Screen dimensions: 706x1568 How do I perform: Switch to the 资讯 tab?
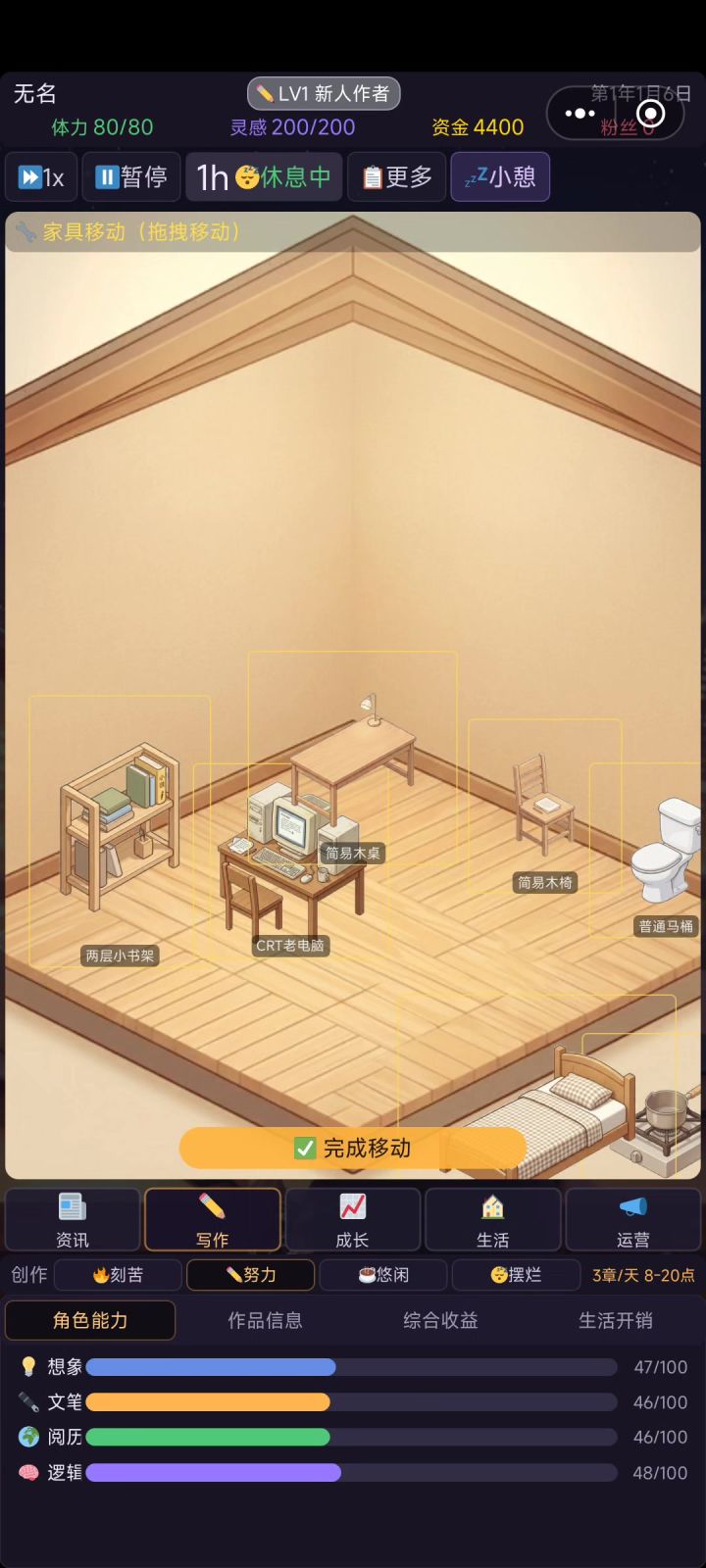[x=73, y=1220]
